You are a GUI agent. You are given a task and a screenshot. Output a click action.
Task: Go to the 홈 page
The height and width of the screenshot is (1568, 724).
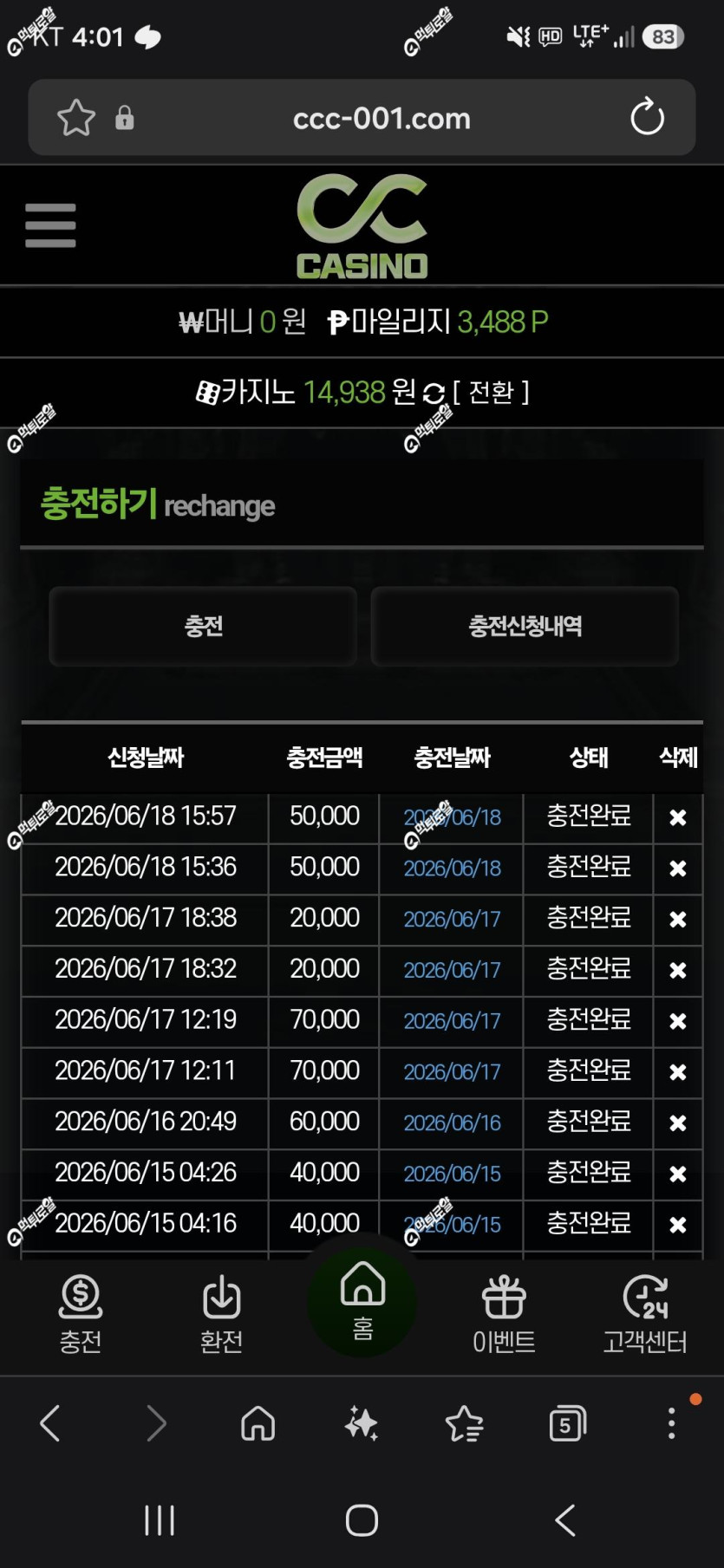tap(362, 1301)
